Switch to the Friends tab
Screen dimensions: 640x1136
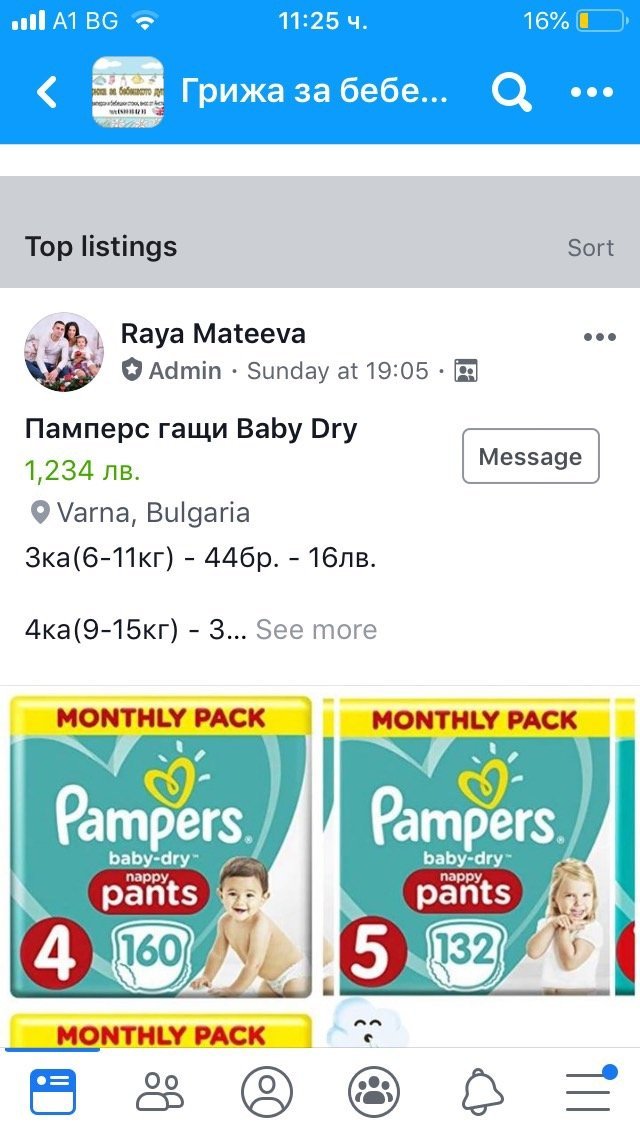160,1091
